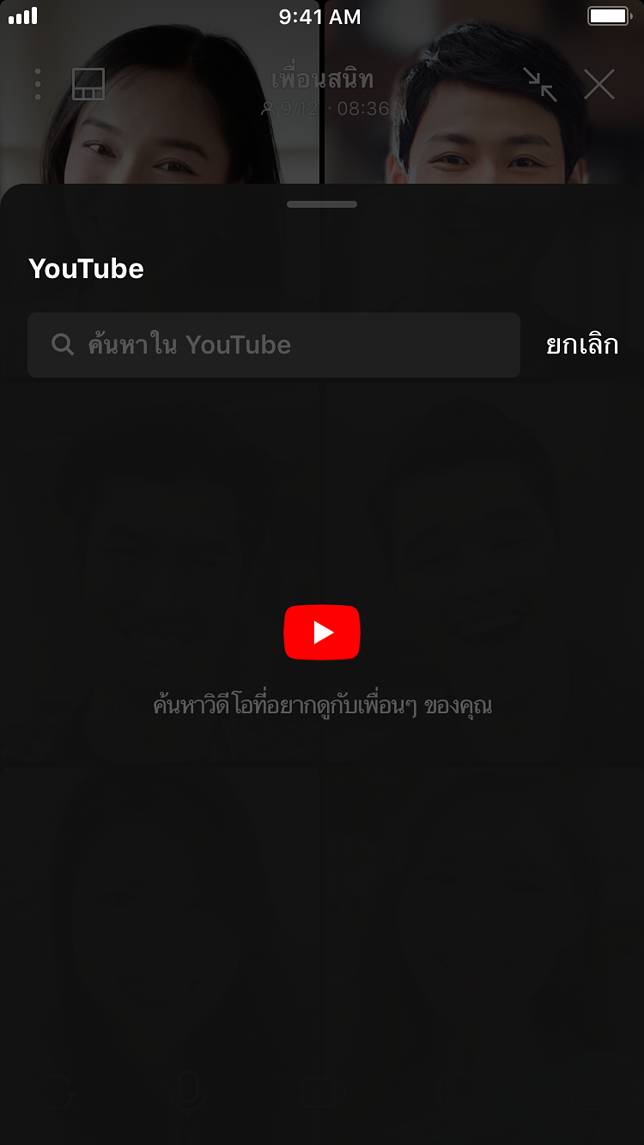Tap ยกเลิก to cancel YouTube search
The width and height of the screenshot is (644, 1145).
(581, 345)
